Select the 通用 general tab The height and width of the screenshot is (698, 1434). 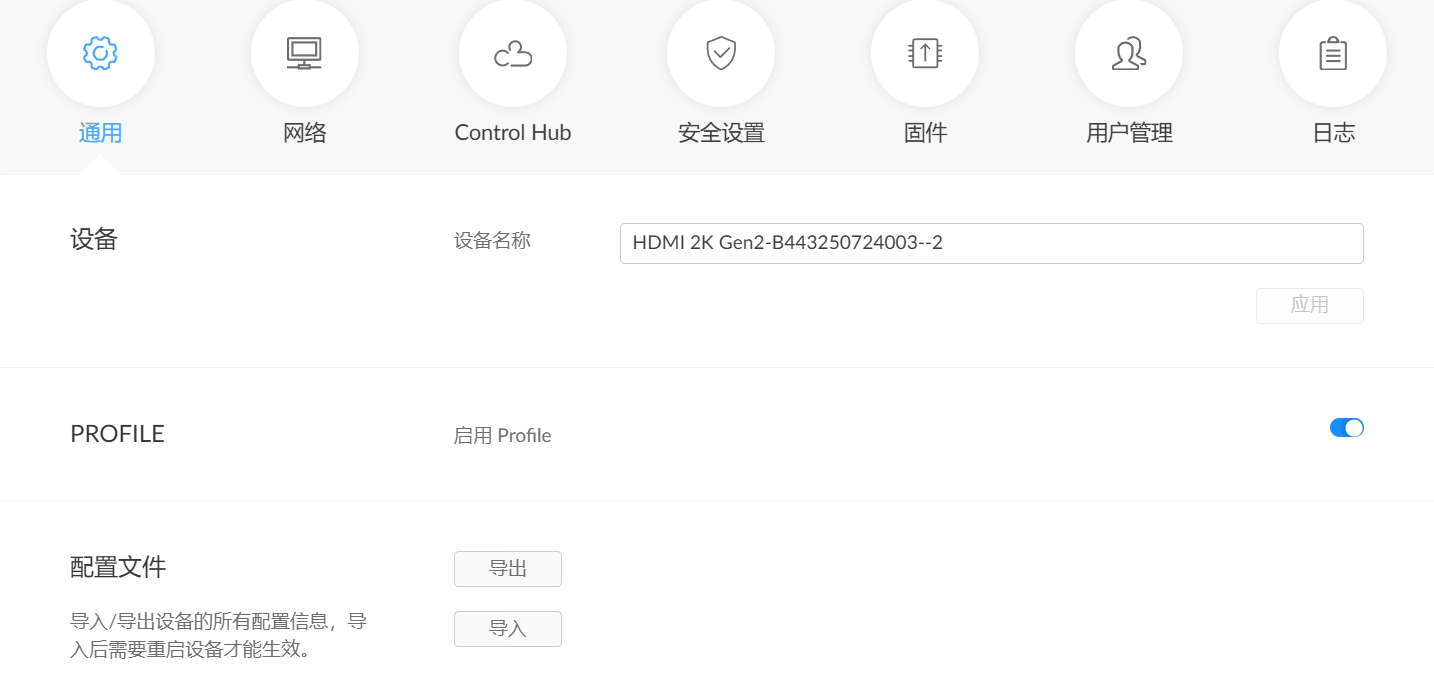tap(101, 54)
